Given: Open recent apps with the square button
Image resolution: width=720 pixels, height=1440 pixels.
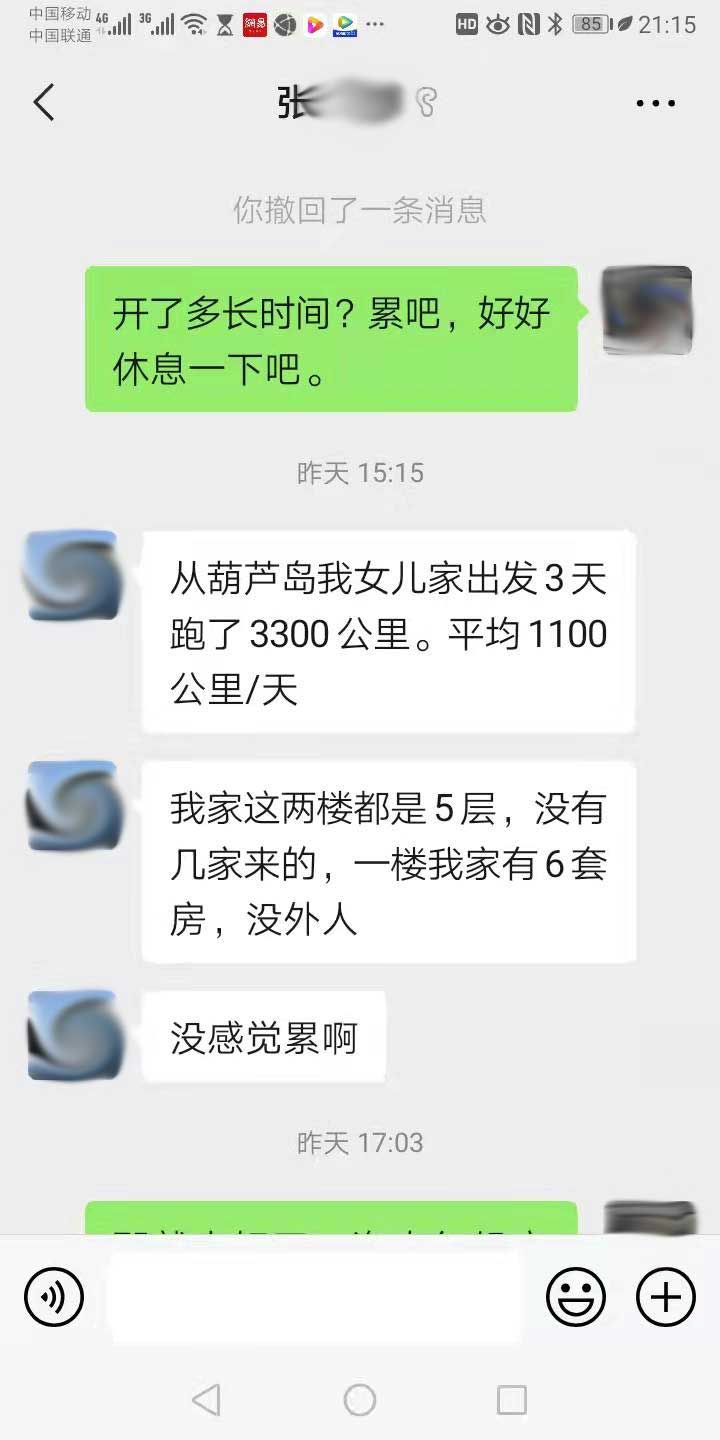Looking at the screenshot, I should [x=512, y=1400].
